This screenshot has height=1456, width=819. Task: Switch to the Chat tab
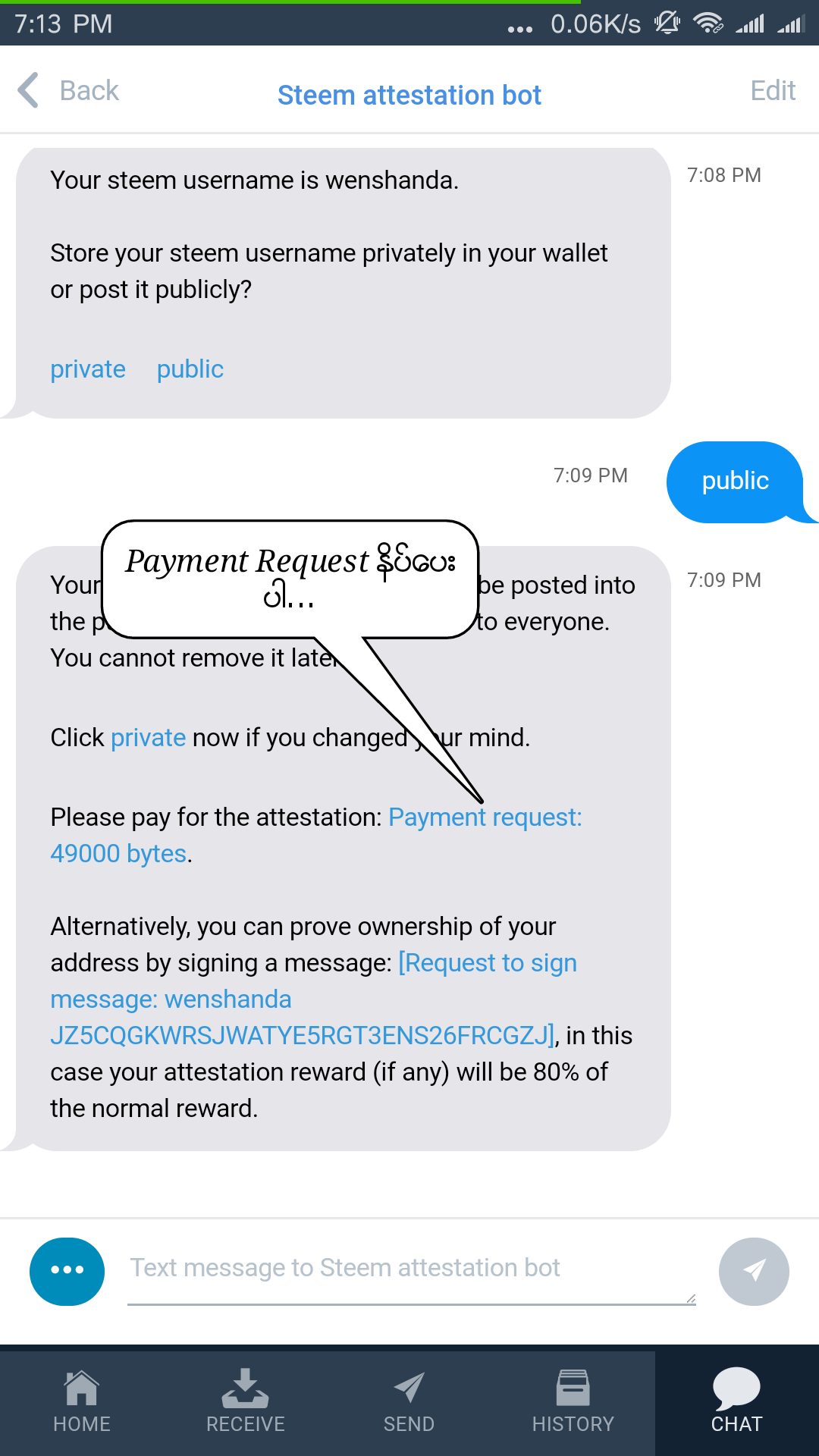(x=736, y=1401)
